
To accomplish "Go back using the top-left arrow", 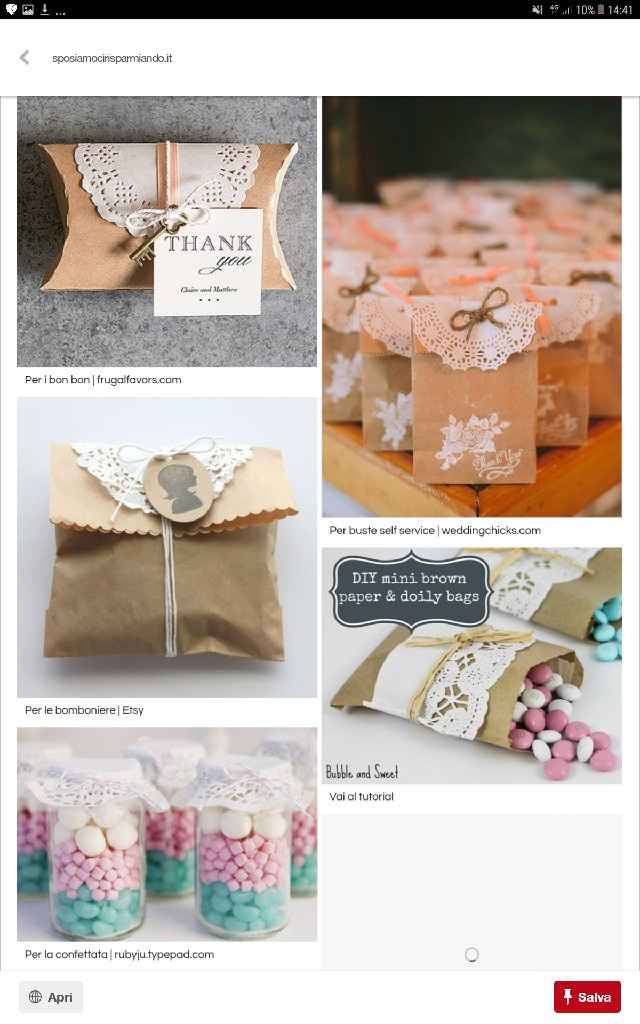I will point(25,58).
